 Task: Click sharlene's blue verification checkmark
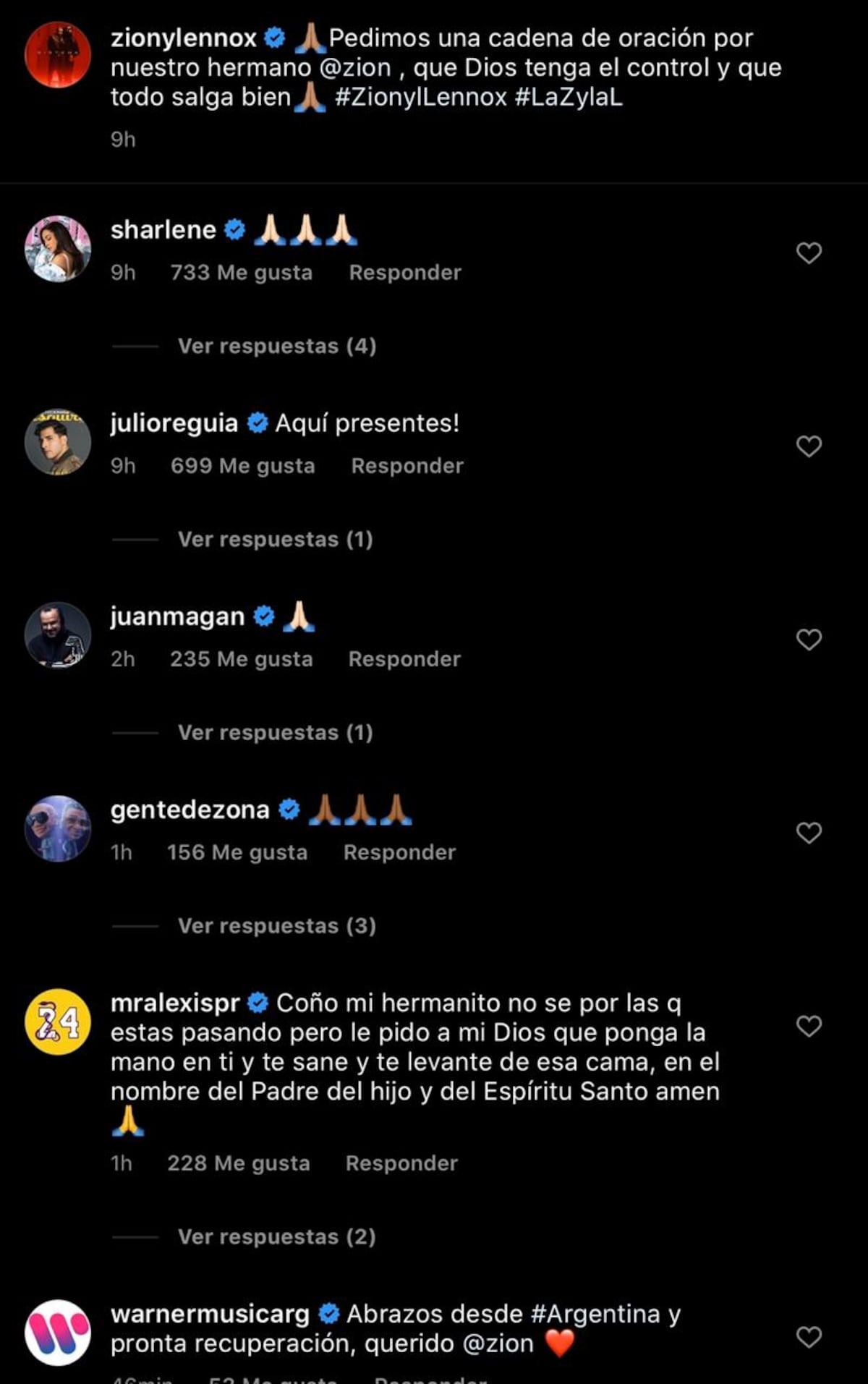tap(233, 230)
